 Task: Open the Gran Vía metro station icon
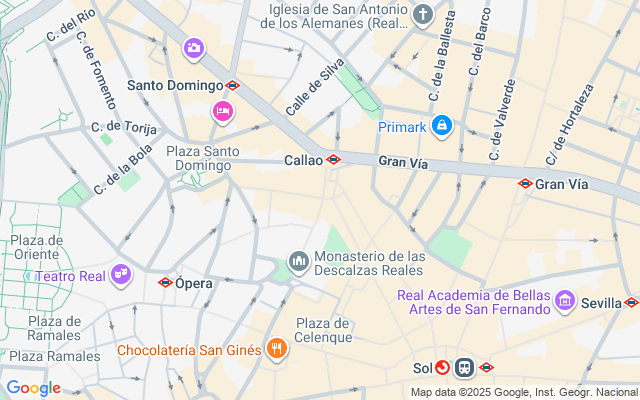click(x=525, y=184)
